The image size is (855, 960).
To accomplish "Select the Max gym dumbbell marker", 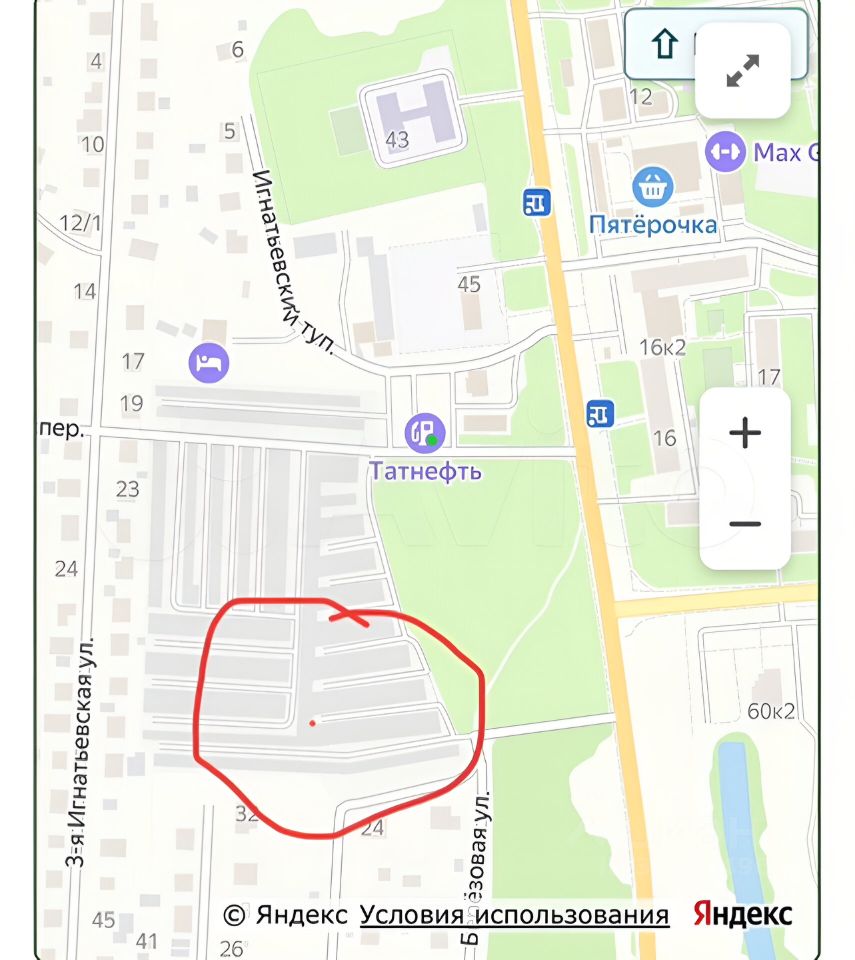I will [x=725, y=152].
